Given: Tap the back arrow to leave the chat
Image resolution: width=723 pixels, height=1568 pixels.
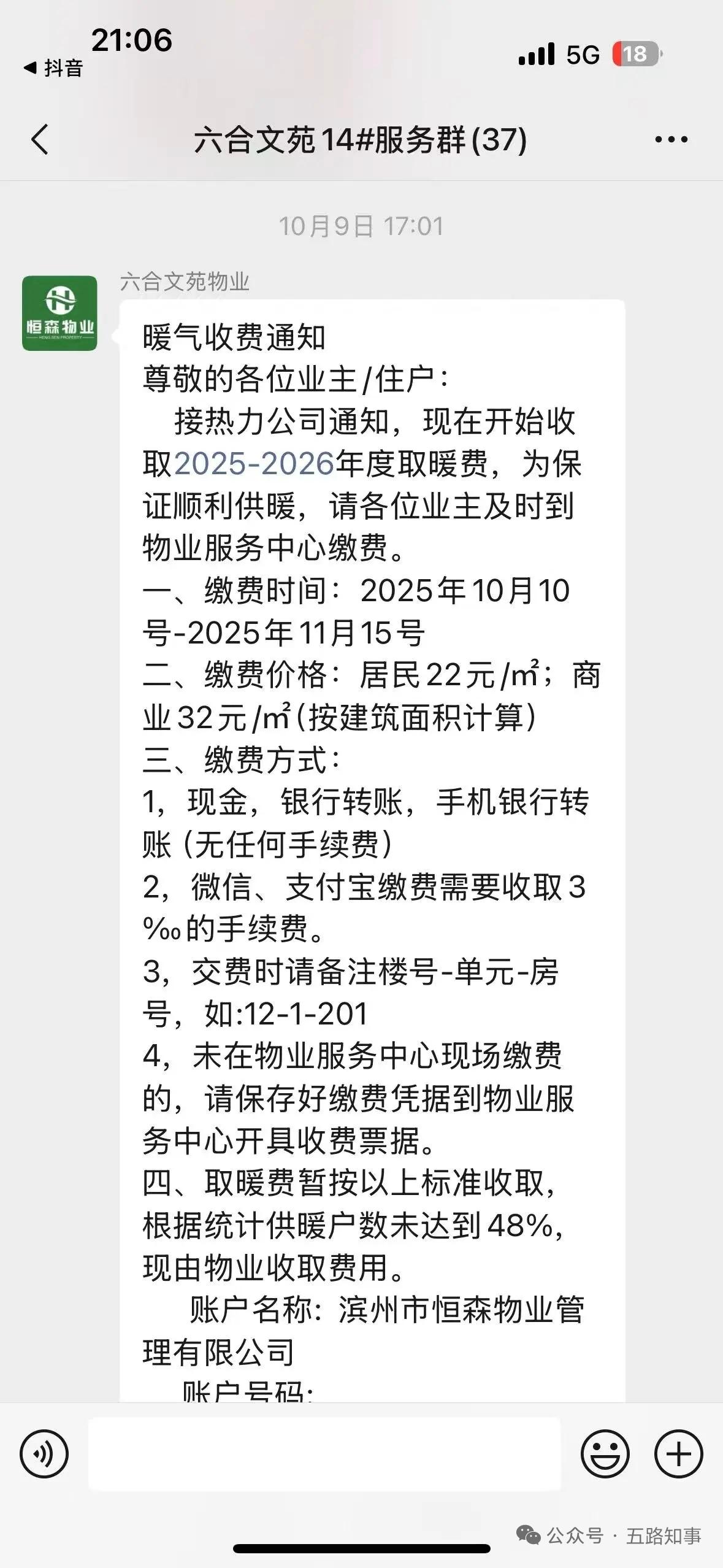Looking at the screenshot, I should click(x=39, y=137).
